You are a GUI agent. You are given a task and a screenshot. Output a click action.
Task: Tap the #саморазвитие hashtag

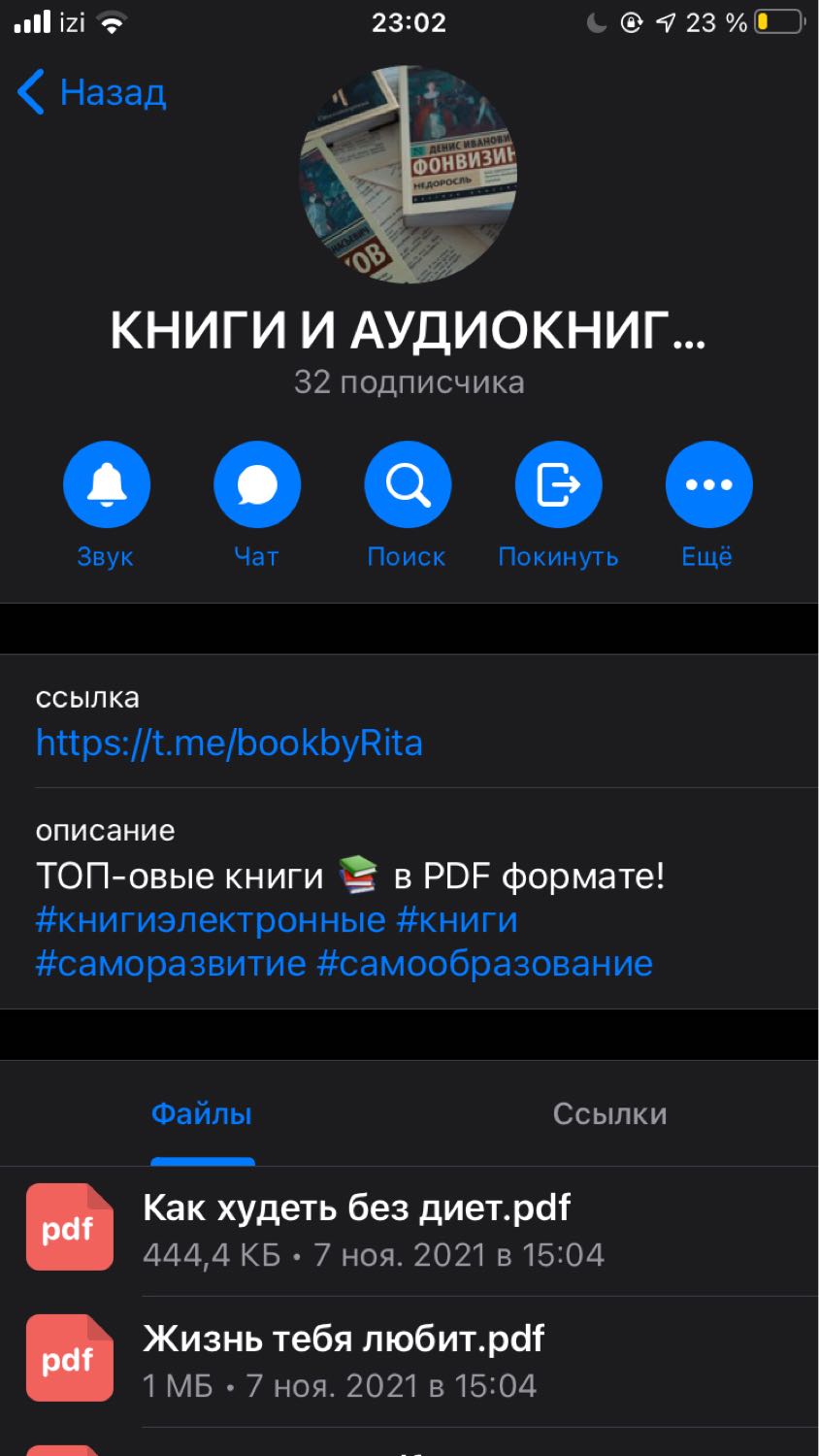click(171, 963)
